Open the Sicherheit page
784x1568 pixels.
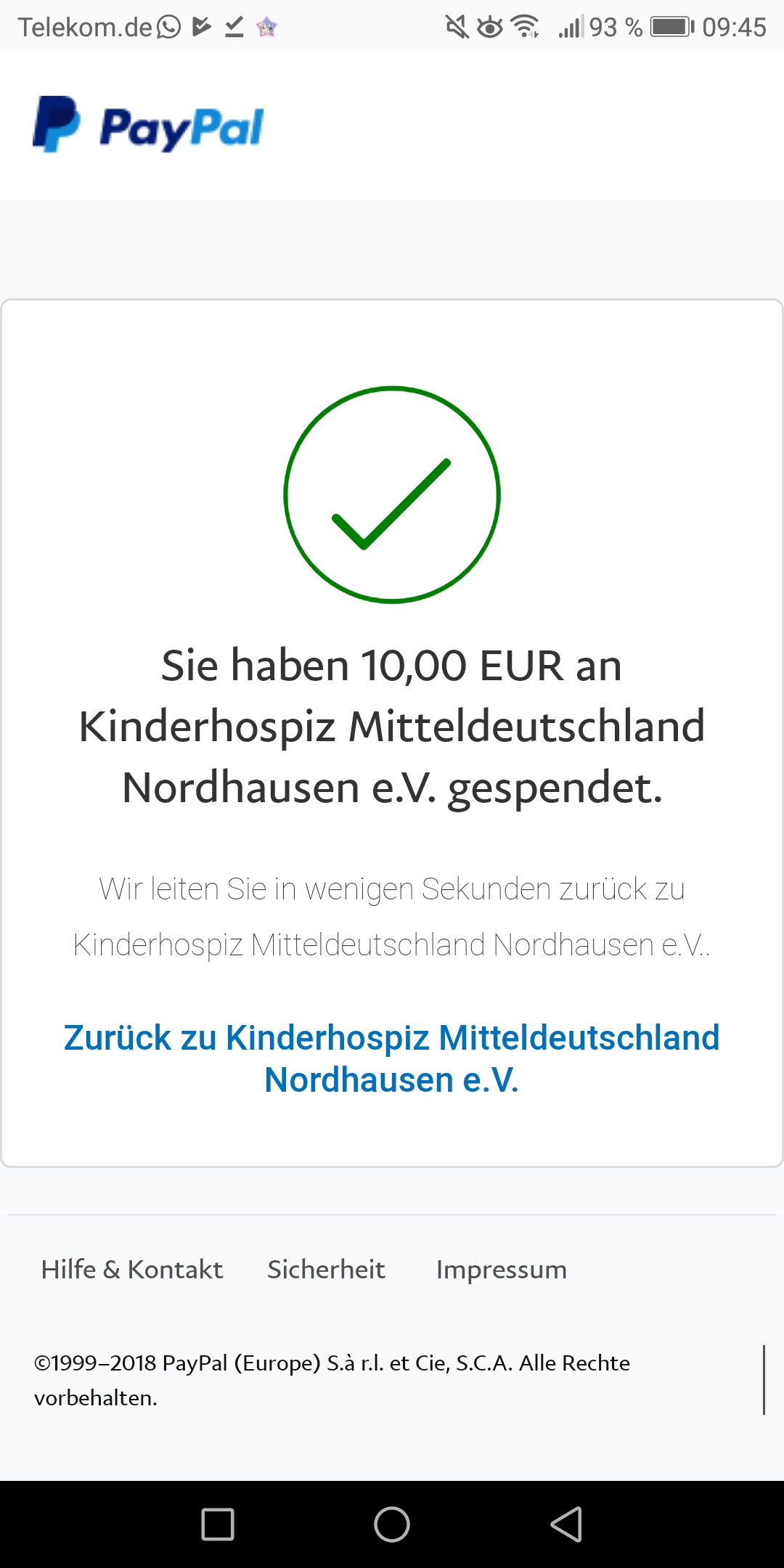(326, 1270)
